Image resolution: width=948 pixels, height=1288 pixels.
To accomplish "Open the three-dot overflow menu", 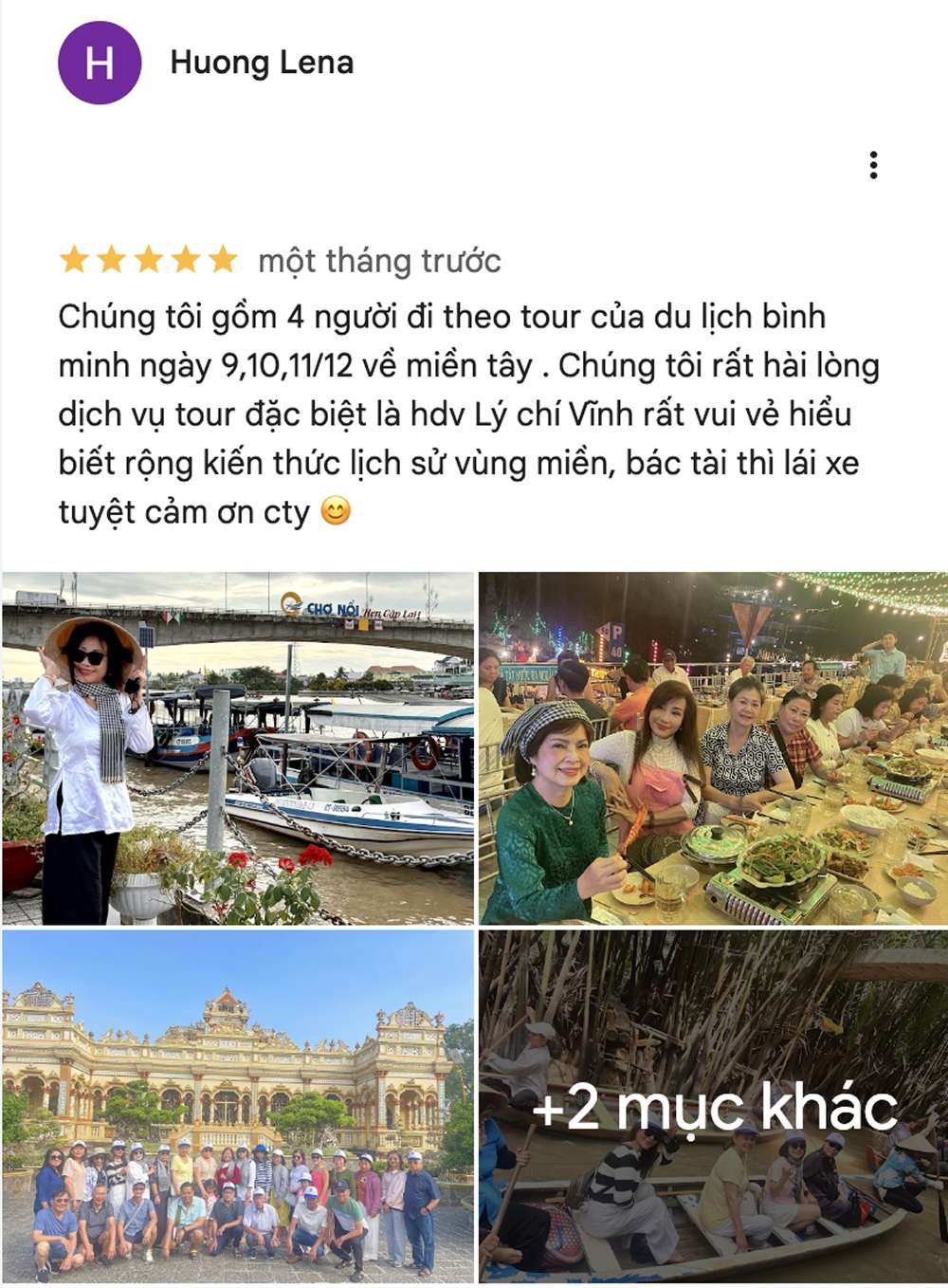I will click(873, 165).
